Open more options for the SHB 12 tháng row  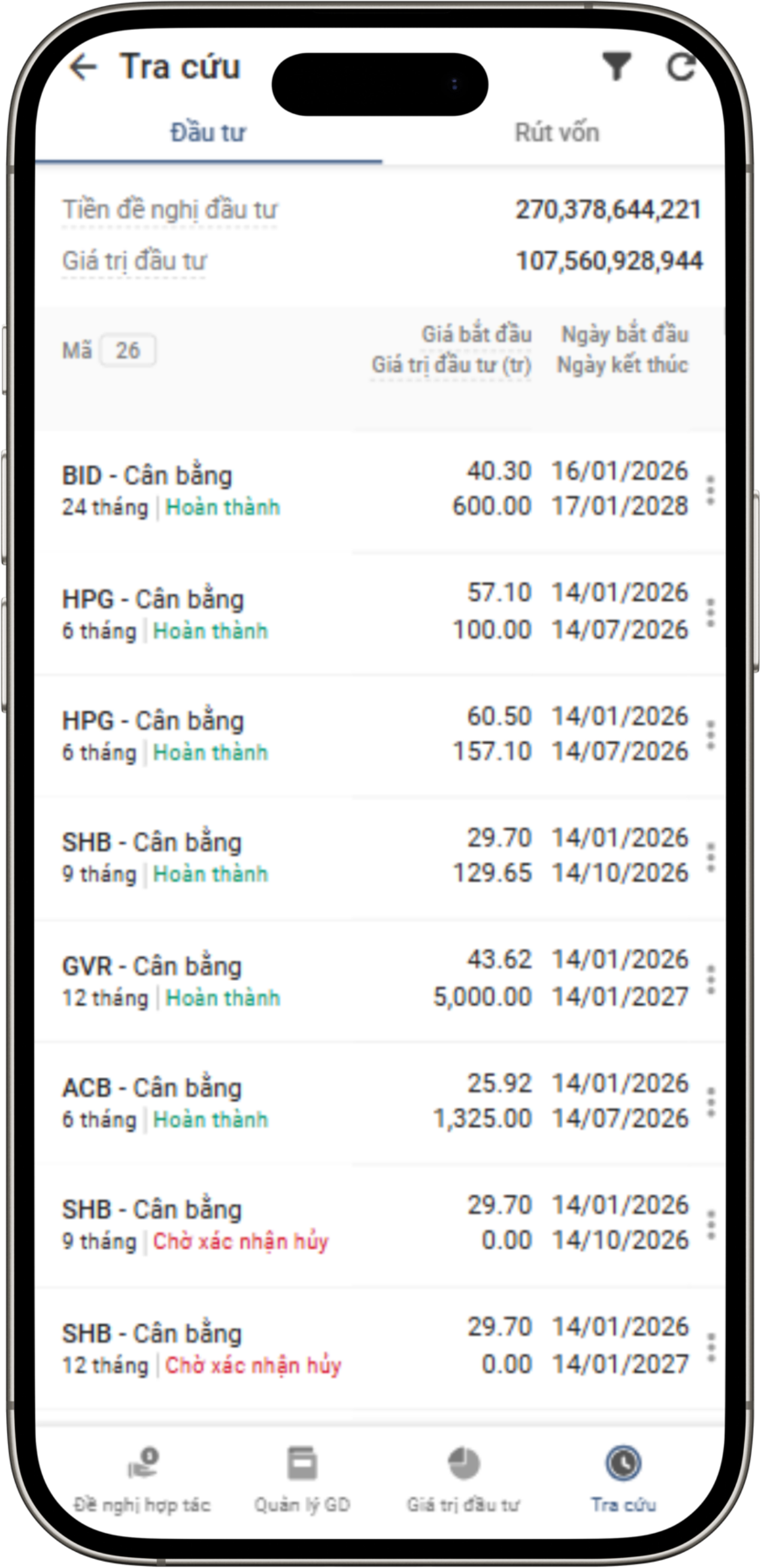coord(710,1347)
